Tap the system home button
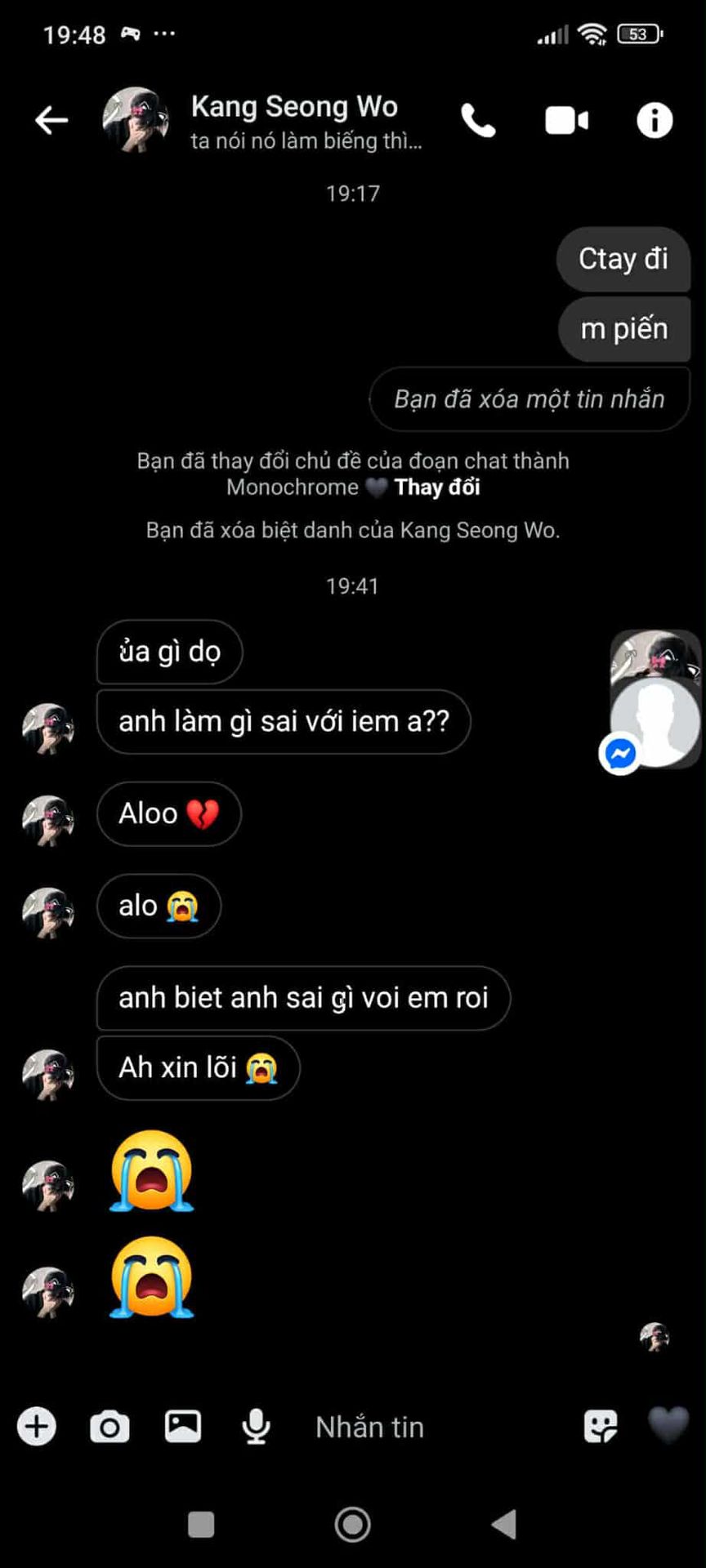 [x=353, y=1524]
